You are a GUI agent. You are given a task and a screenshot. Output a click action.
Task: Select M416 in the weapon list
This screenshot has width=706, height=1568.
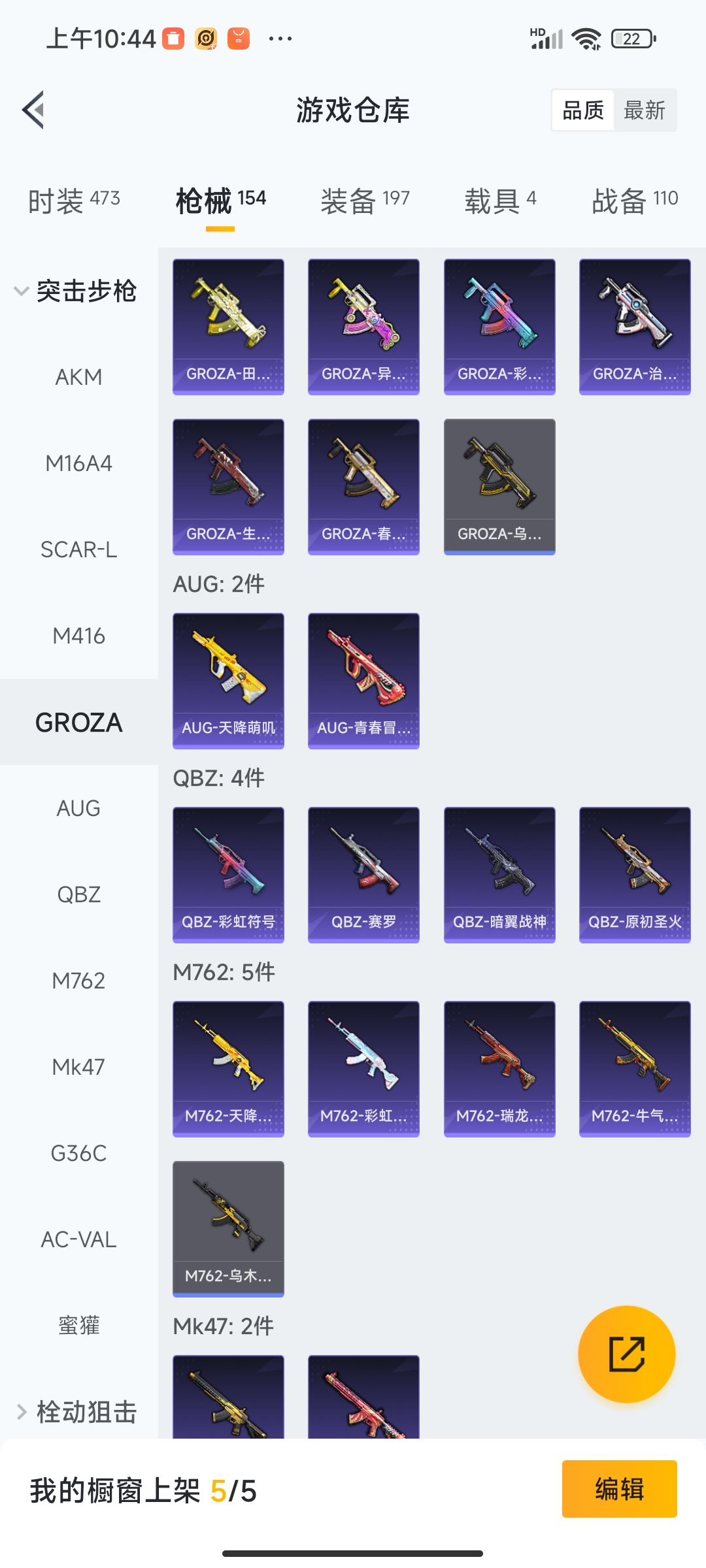(x=78, y=636)
